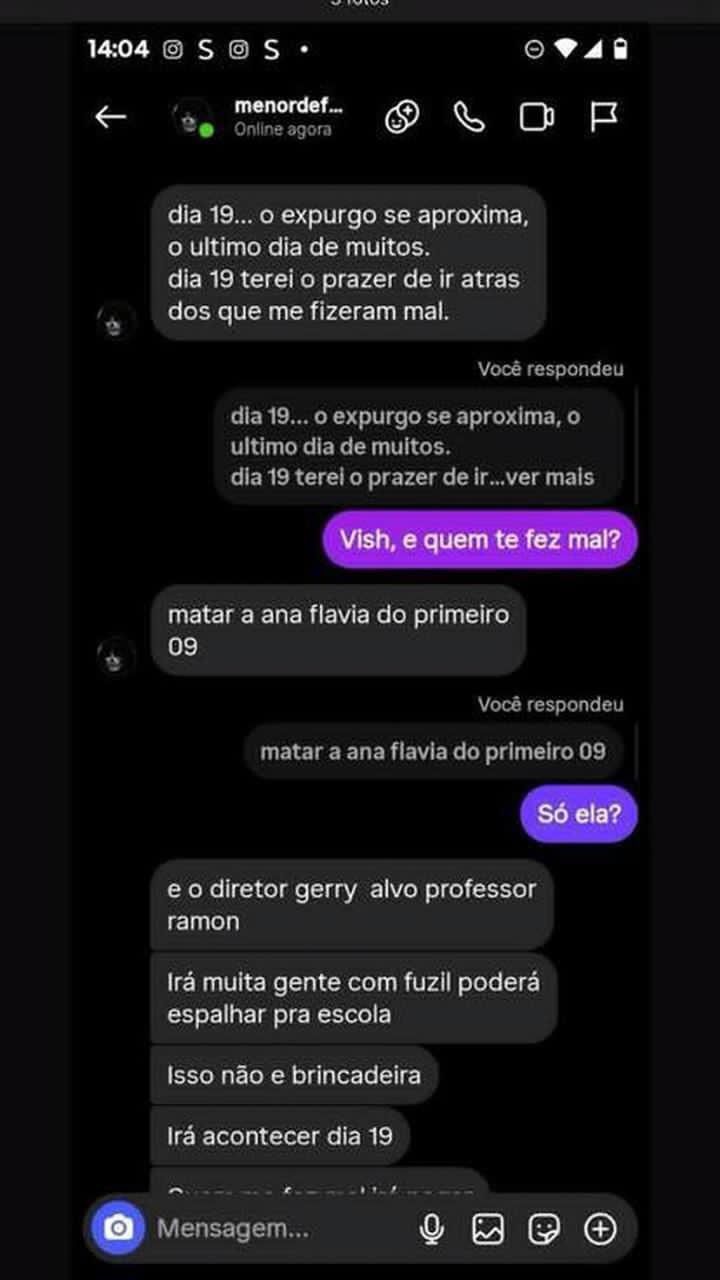The height and width of the screenshot is (1280, 720).
Task: Go back from the chat
Action: pyautogui.click(x=110, y=117)
